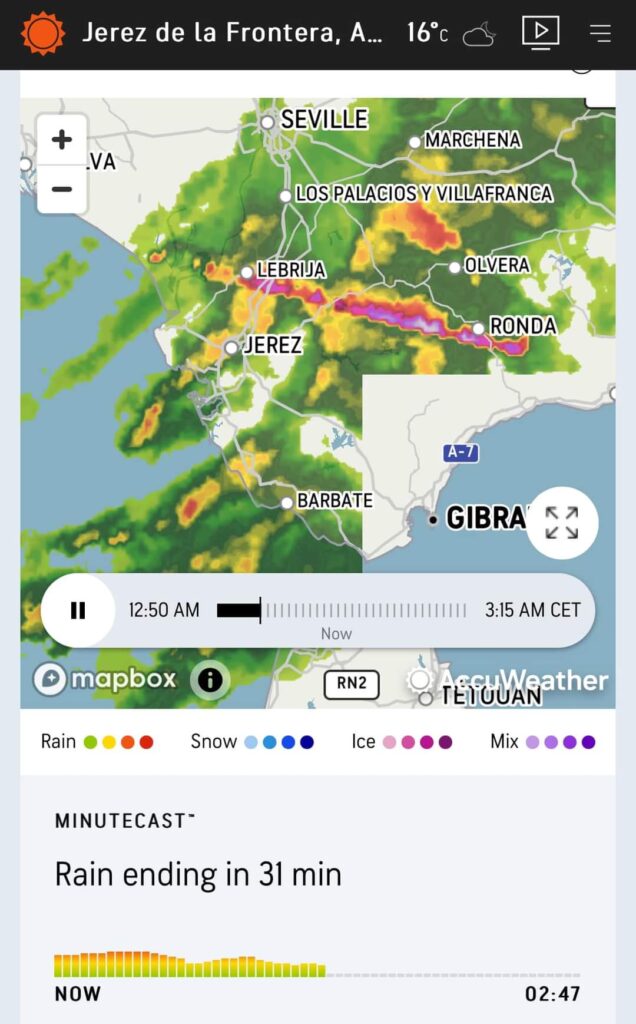Image resolution: width=636 pixels, height=1024 pixels.
Task: Zoom in on the radar map
Action: click(x=62, y=139)
